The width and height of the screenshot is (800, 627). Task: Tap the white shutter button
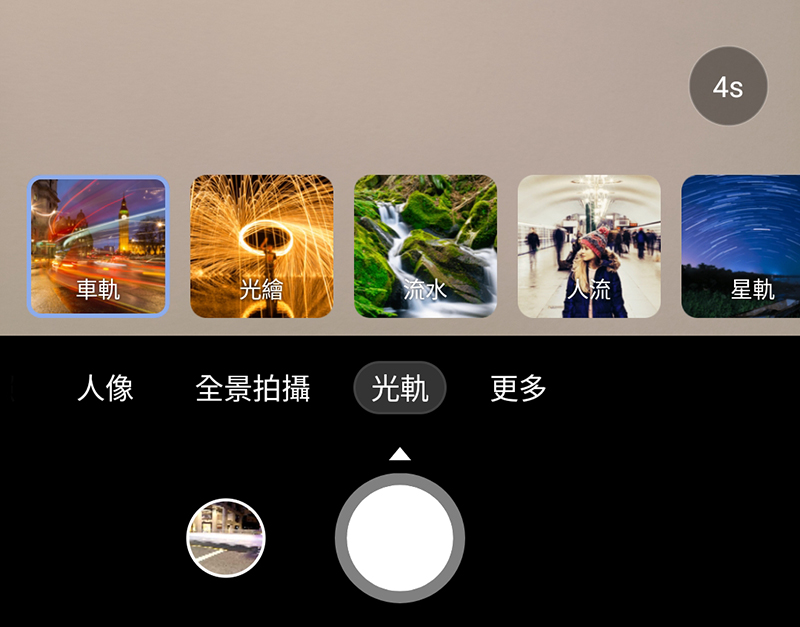tap(400, 539)
